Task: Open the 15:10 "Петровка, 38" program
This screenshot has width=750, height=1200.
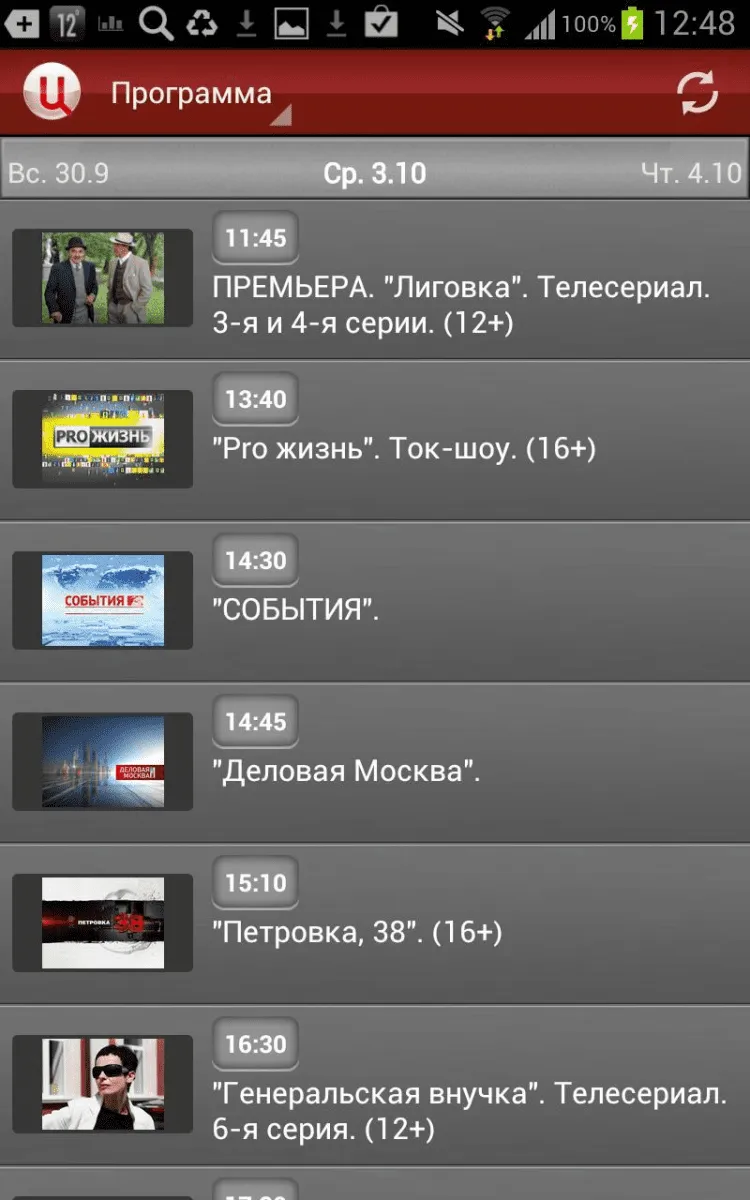Action: click(x=357, y=932)
